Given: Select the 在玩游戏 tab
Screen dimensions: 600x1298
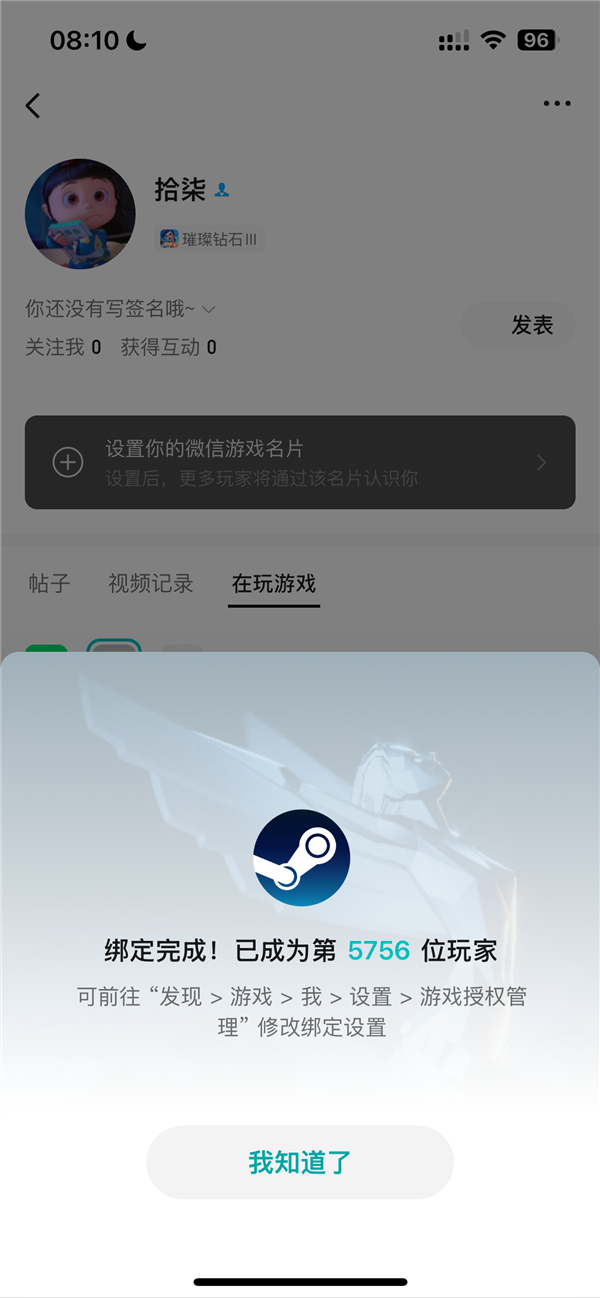Looking at the screenshot, I should [274, 584].
